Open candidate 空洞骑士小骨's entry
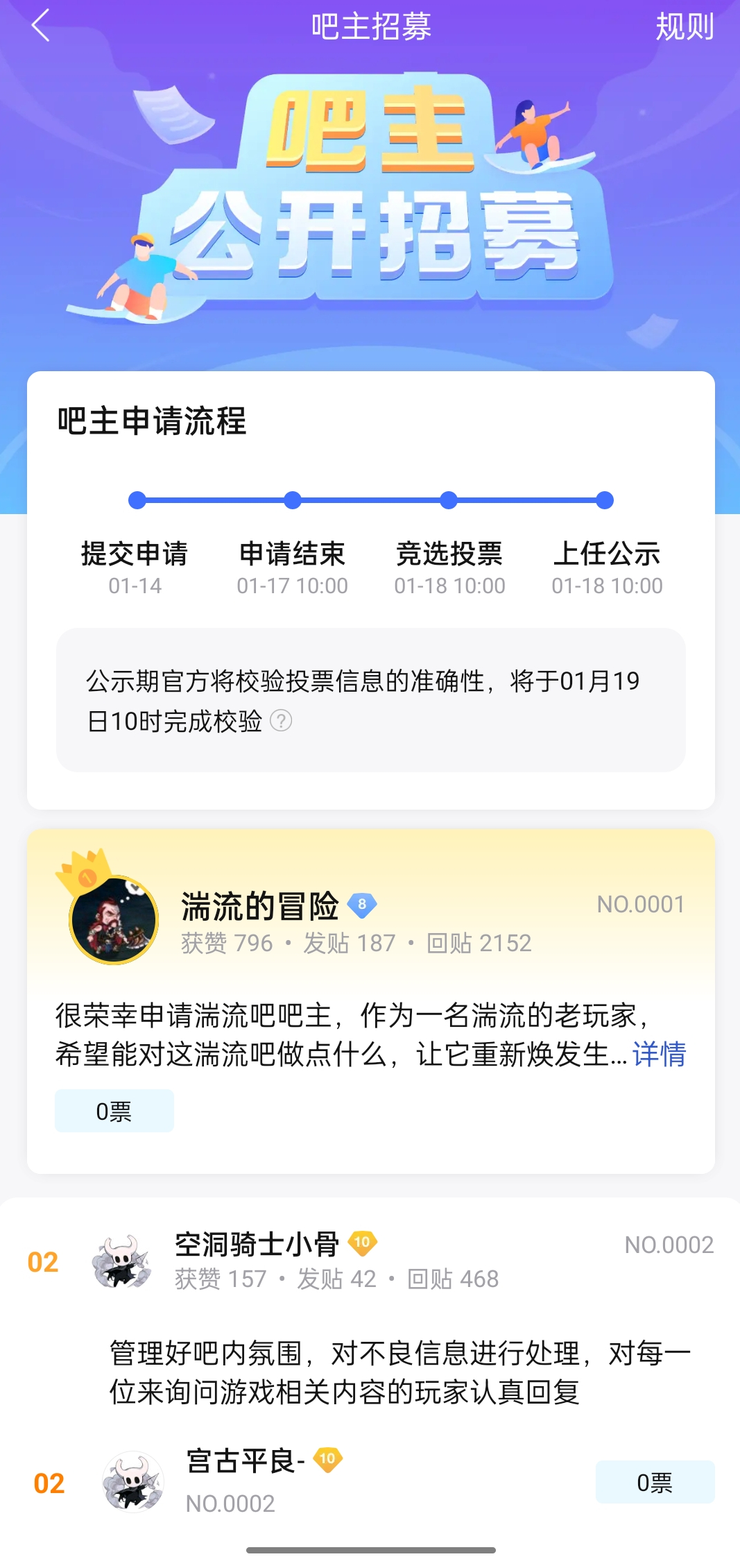The width and height of the screenshot is (740, 1568). click(257, 1245)
